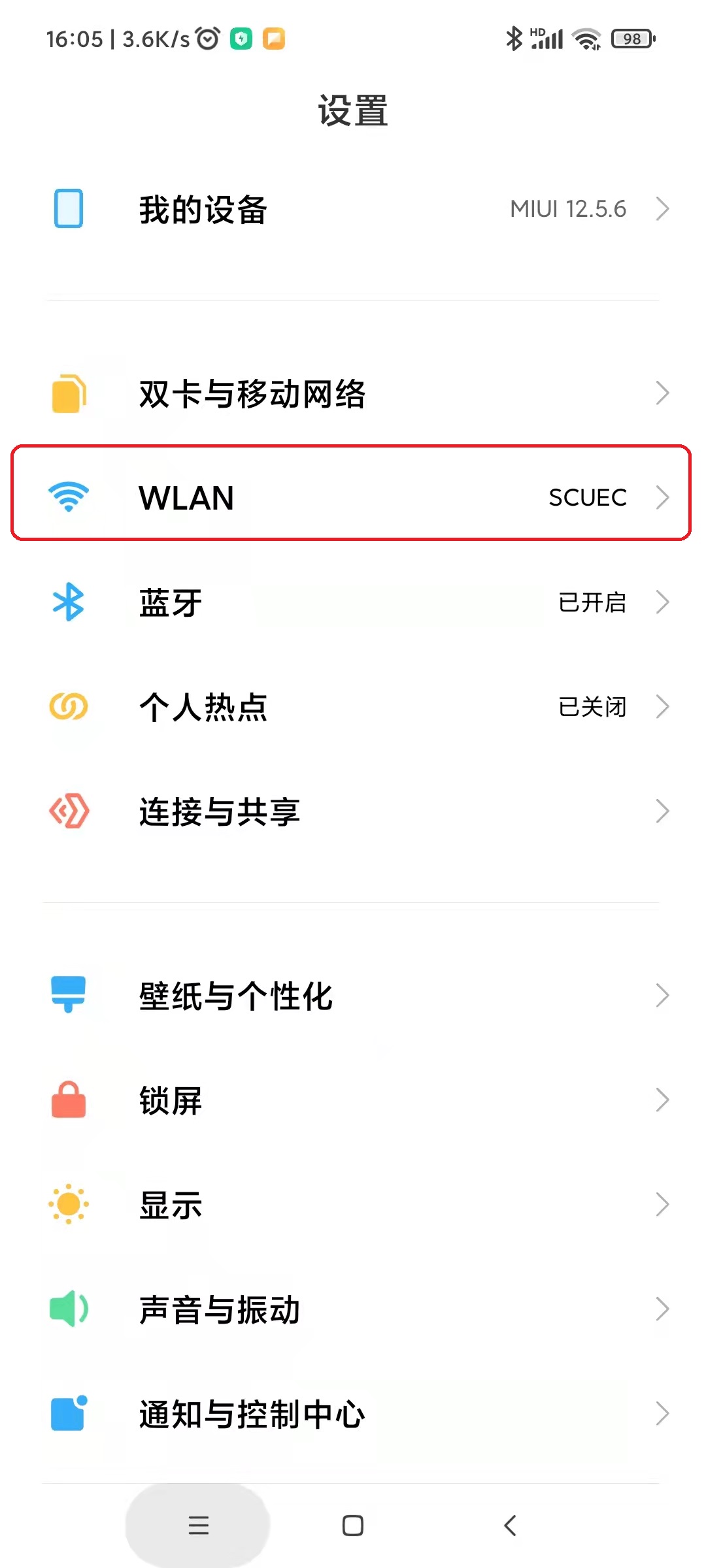Image resolution: width=706 pixels, height=1568 pixels.
Task: Open 锁屏 lock screen settings
Action: (x=353, y=1100)
